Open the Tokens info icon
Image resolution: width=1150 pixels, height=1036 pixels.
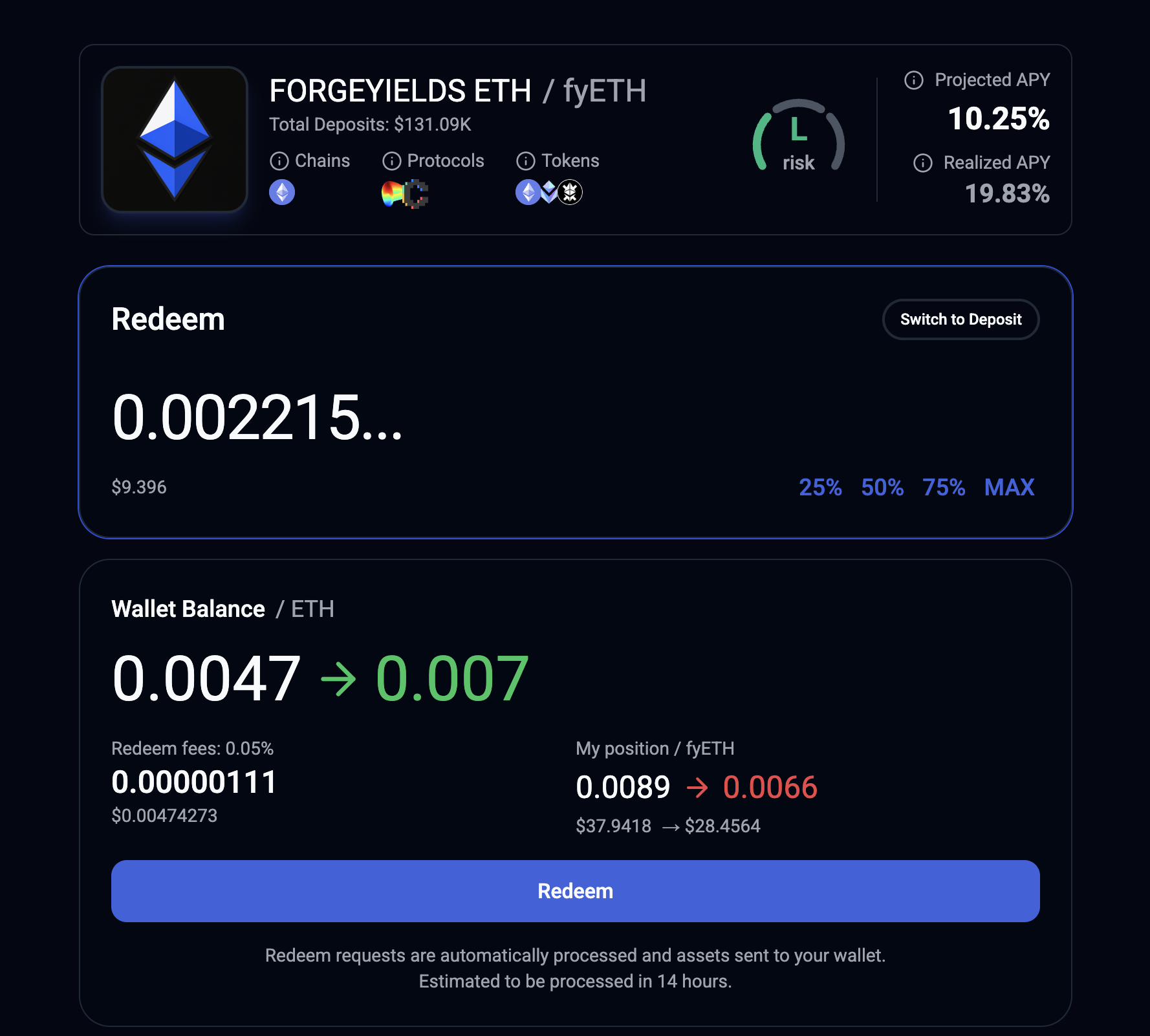pyautogui.click(x=525, y=161)
